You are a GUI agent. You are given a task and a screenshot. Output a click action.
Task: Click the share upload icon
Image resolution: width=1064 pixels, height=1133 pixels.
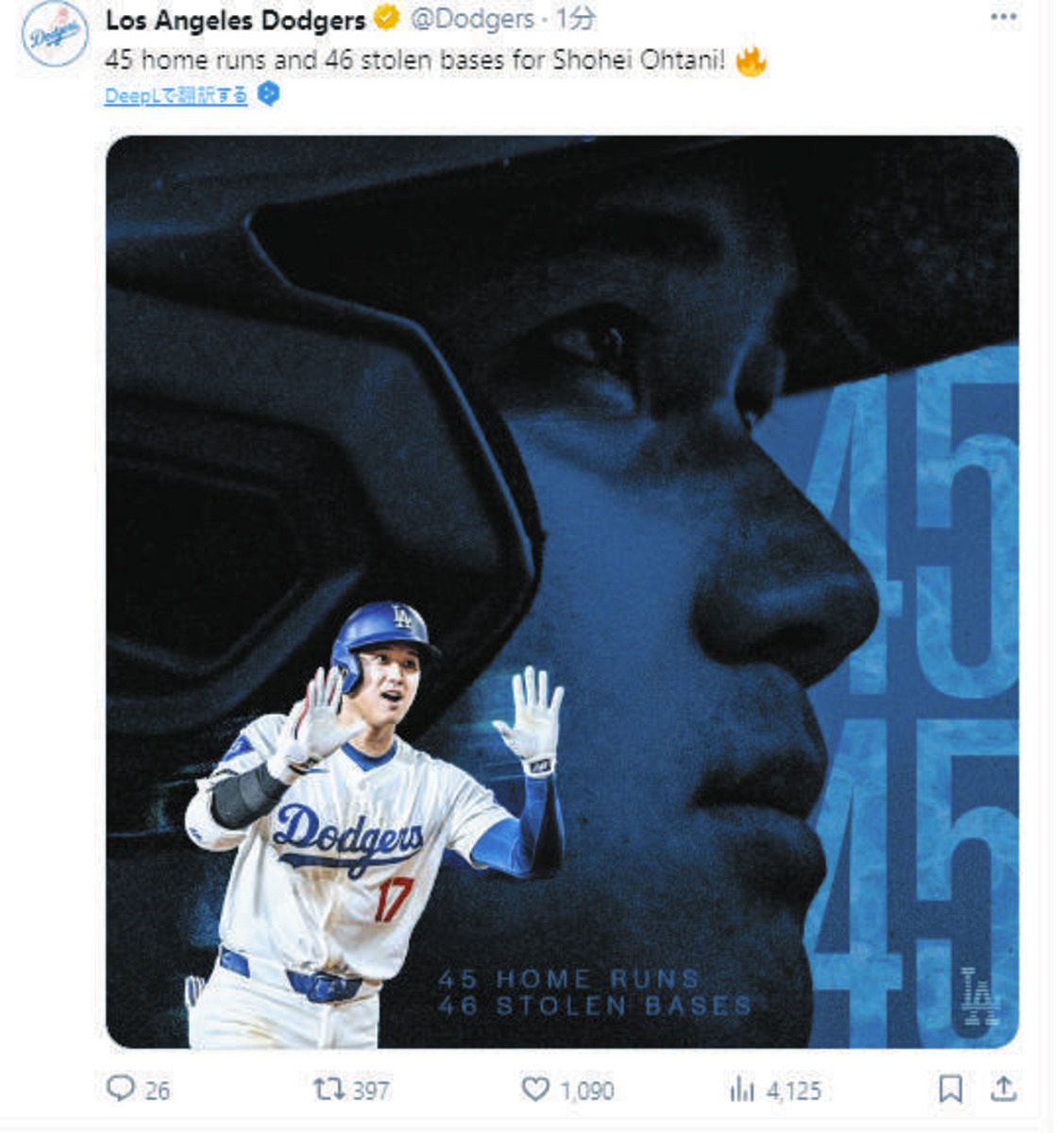[x=1003, y=1088]
